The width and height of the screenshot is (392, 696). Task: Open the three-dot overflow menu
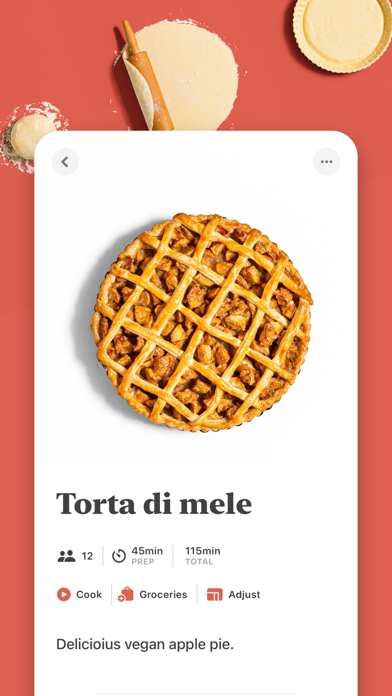(x=326, y=162)
